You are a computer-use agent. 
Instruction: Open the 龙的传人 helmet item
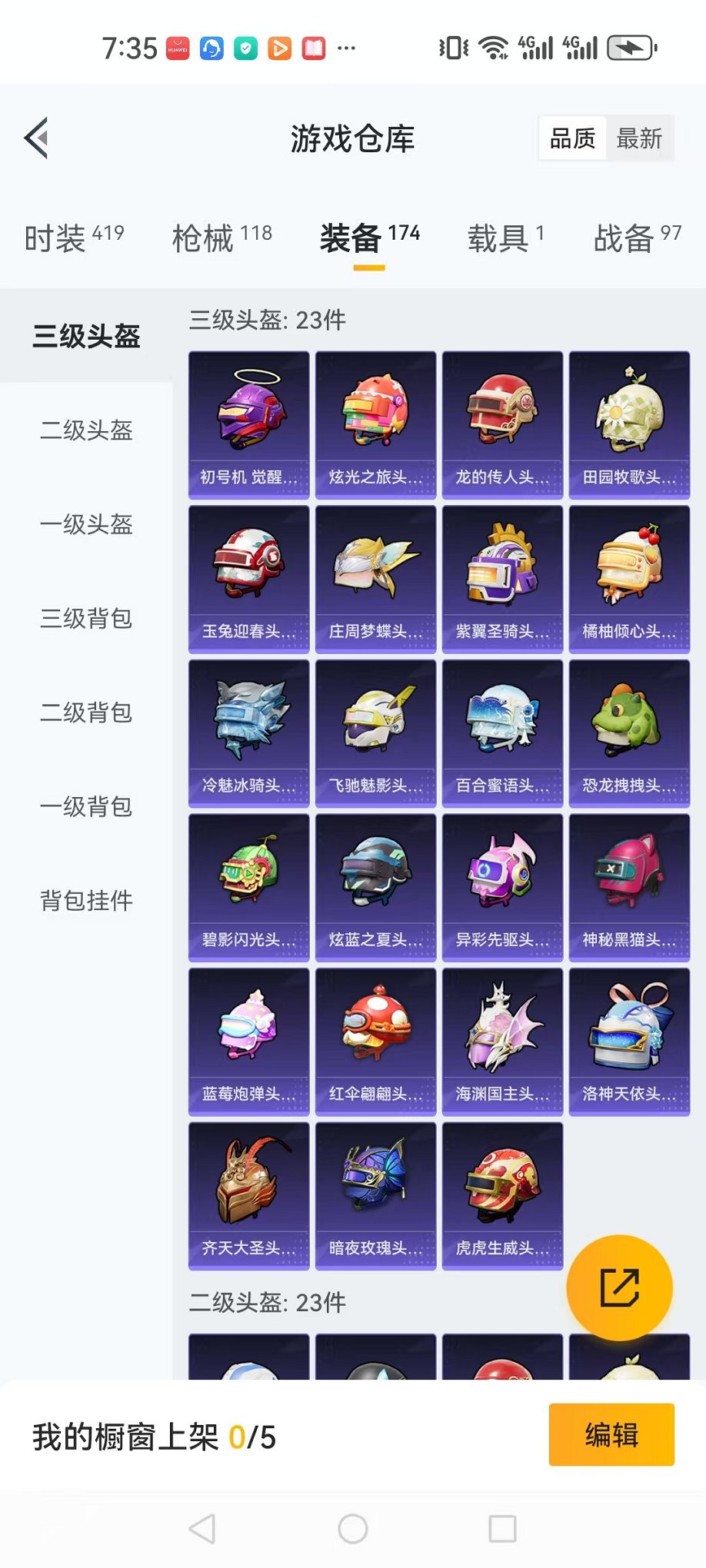(x=502, y=425)
